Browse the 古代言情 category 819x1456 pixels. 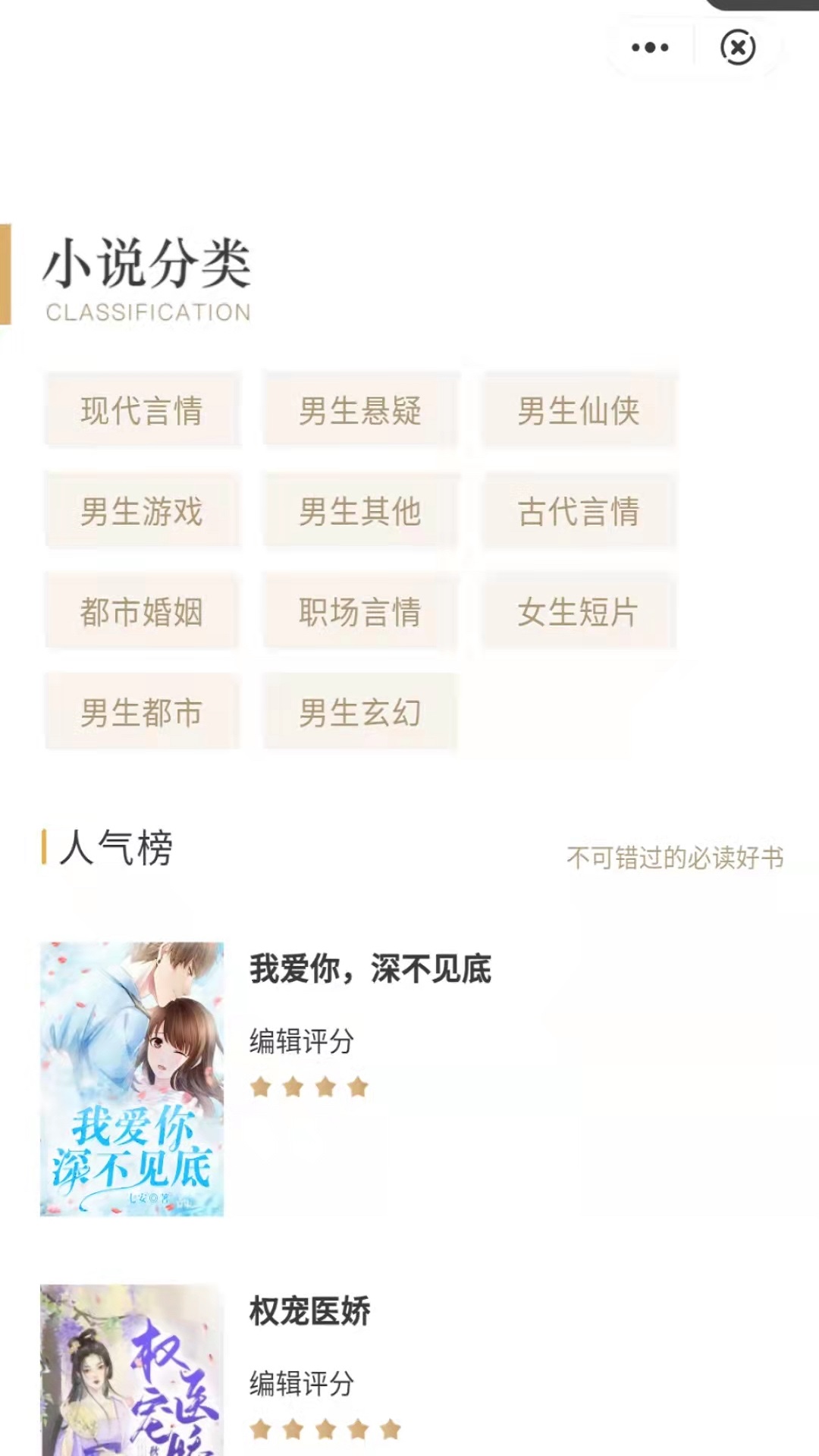click(x=579, y=512)
